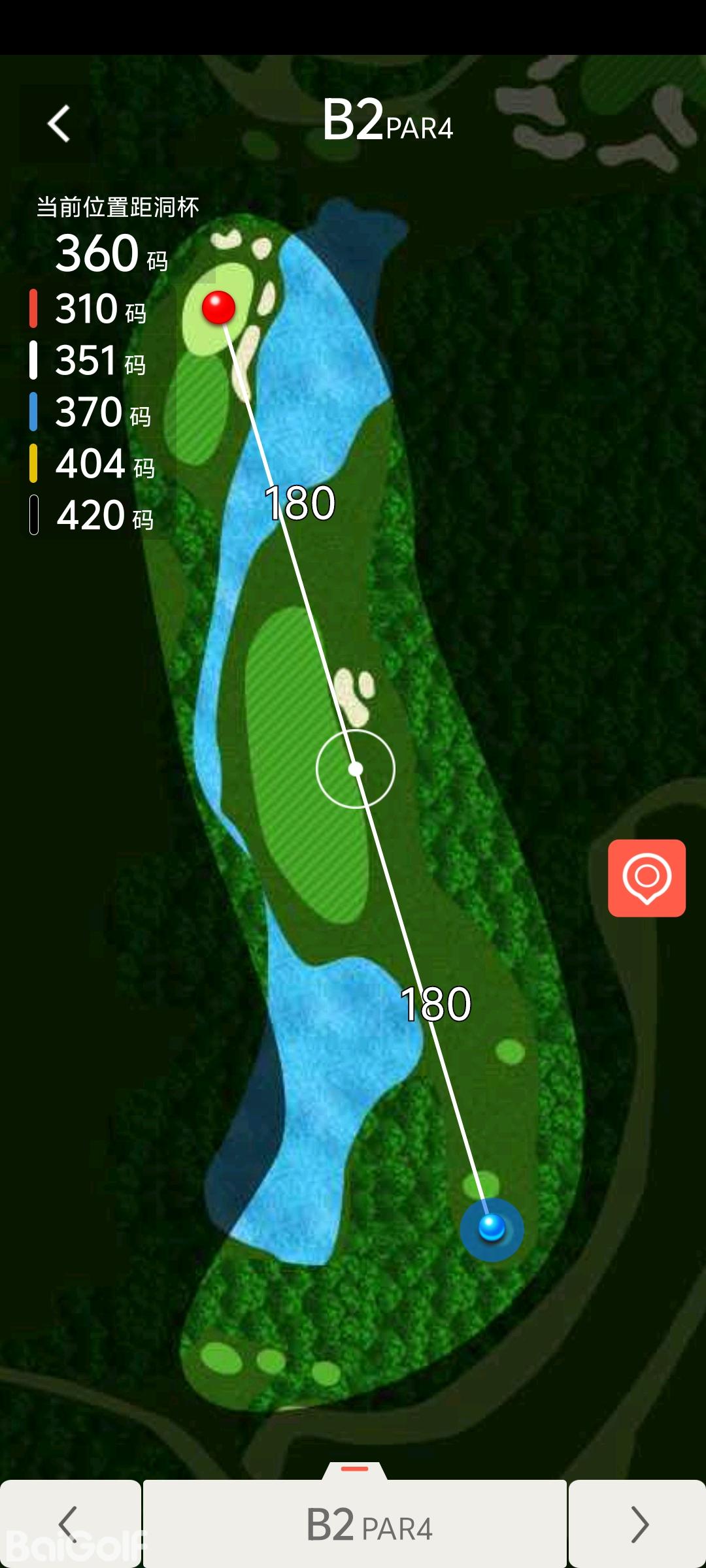The height and width of the screenshot is (1568, 706).
Task: Open the B2 PAR4 hole selector
Action: 355,1524
